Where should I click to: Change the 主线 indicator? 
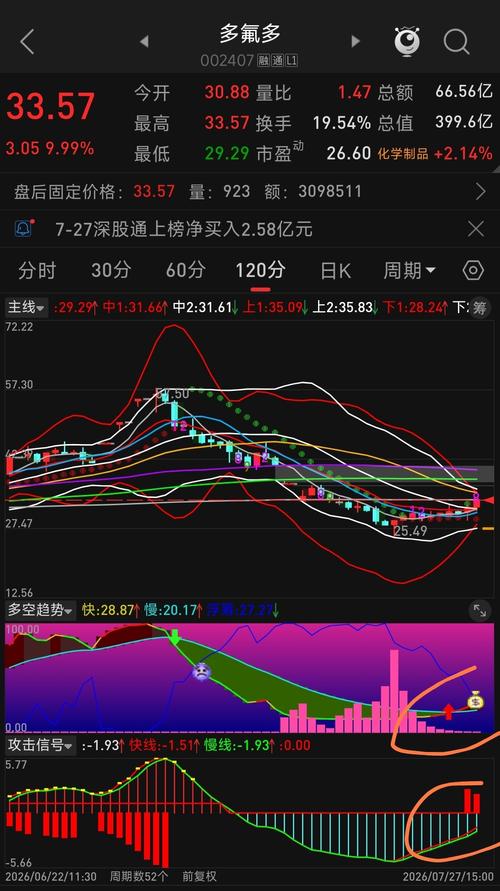click(26, 308)
